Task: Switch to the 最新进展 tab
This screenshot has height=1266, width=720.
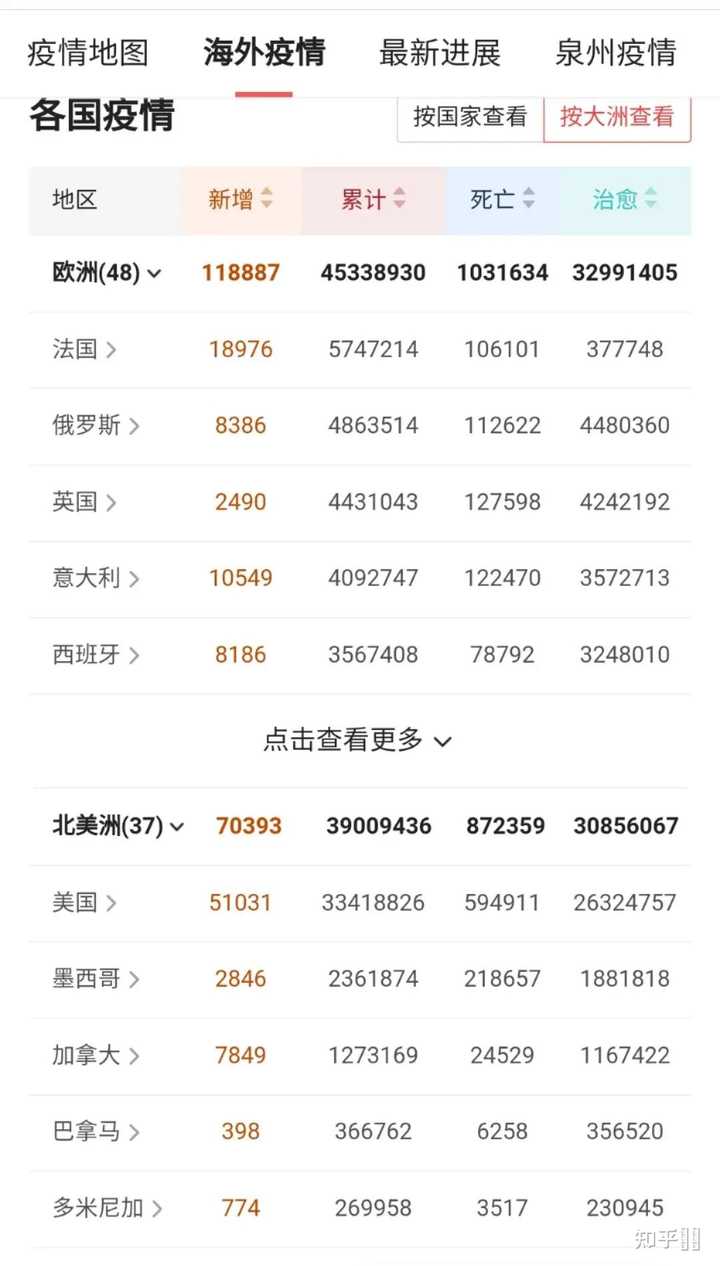Action: tap(440, 52)
